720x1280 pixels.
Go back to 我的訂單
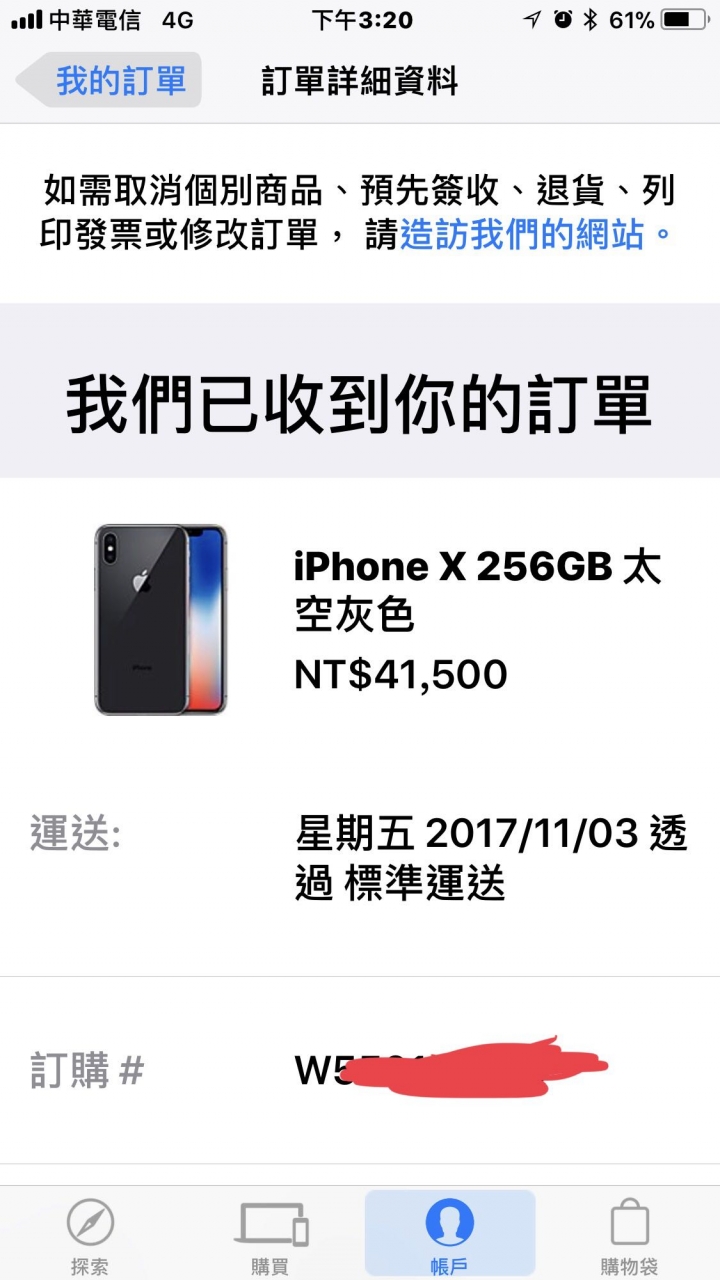pos(110,80)
